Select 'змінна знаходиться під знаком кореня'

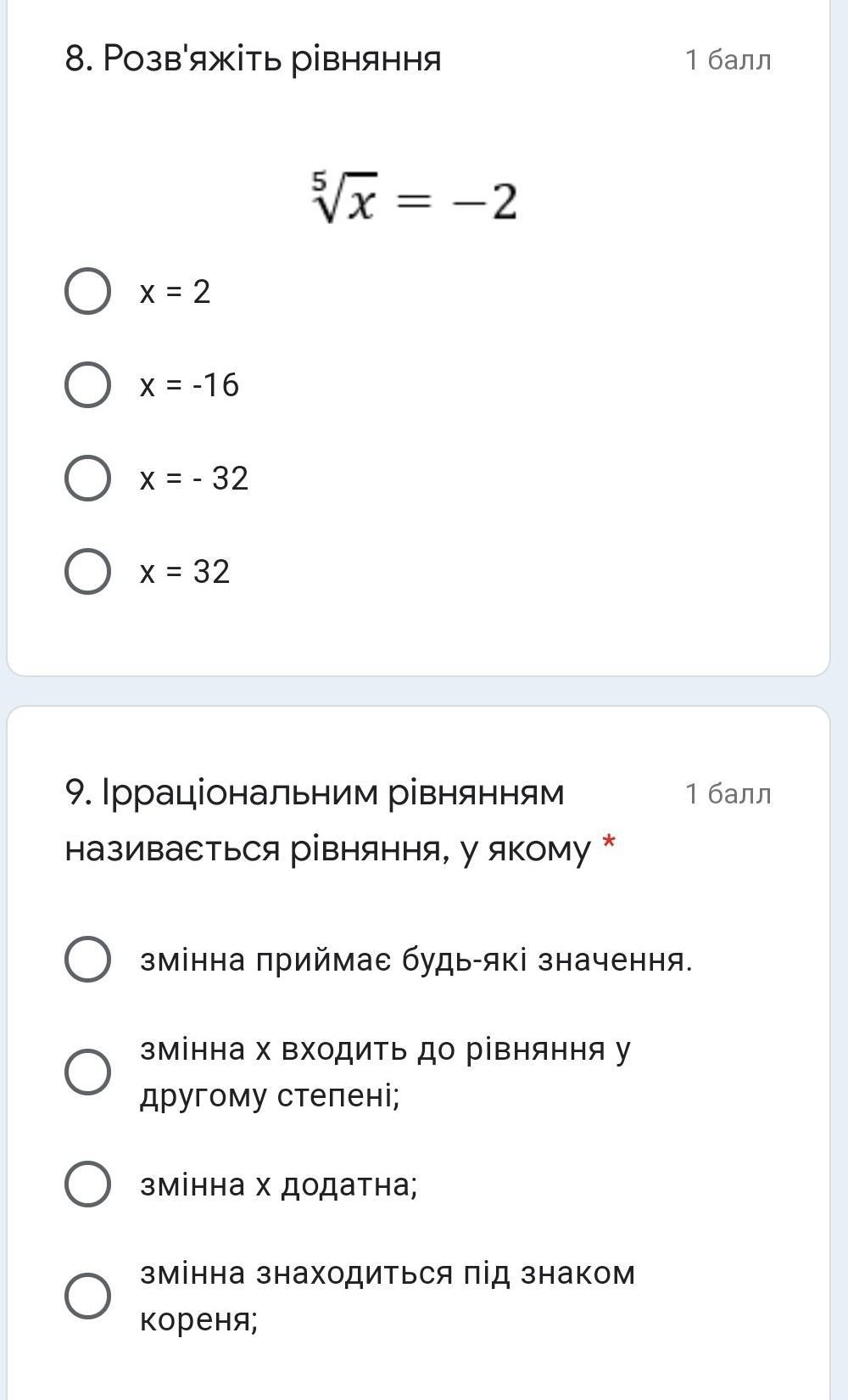pyautogui.click(x=87, y=1296)
